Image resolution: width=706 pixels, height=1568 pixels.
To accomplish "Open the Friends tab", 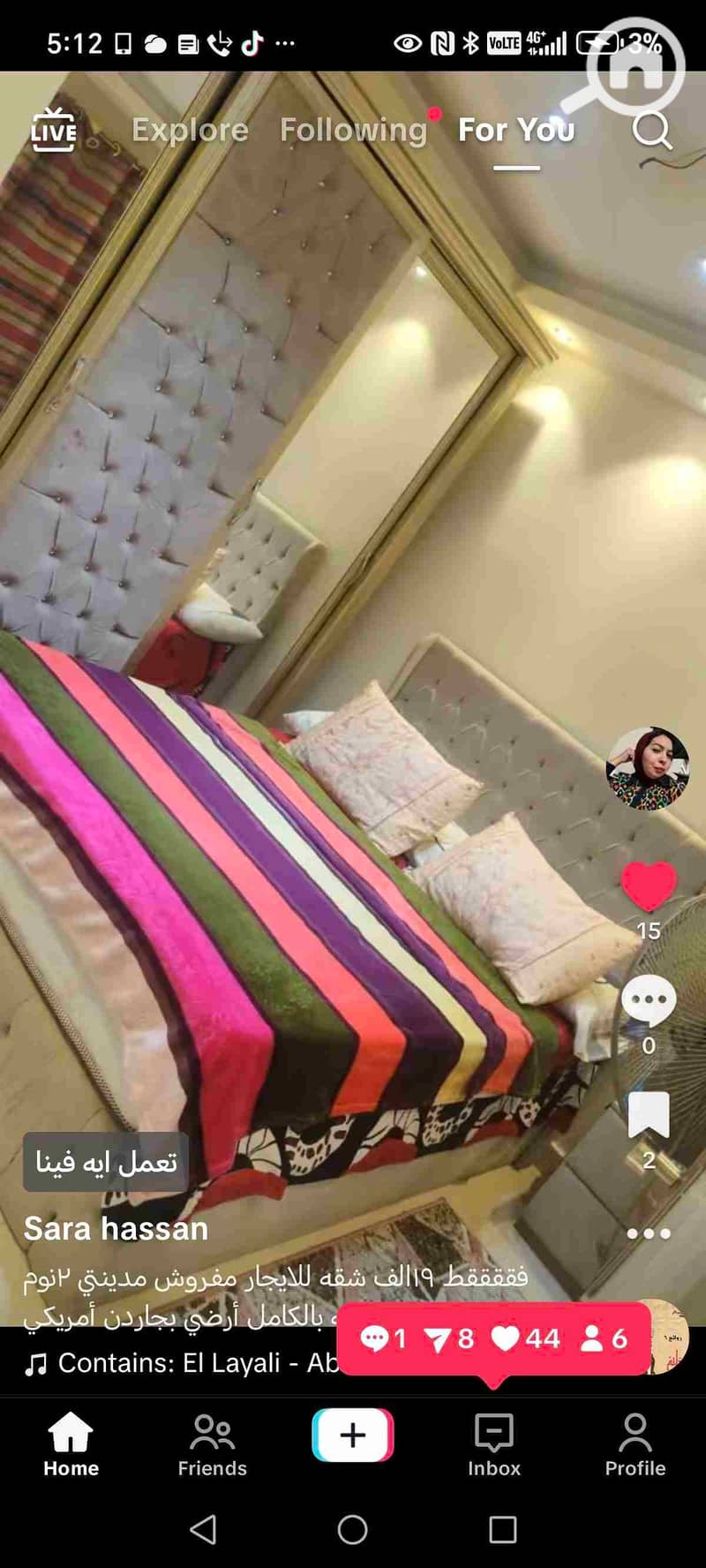I will point(212,1444).
